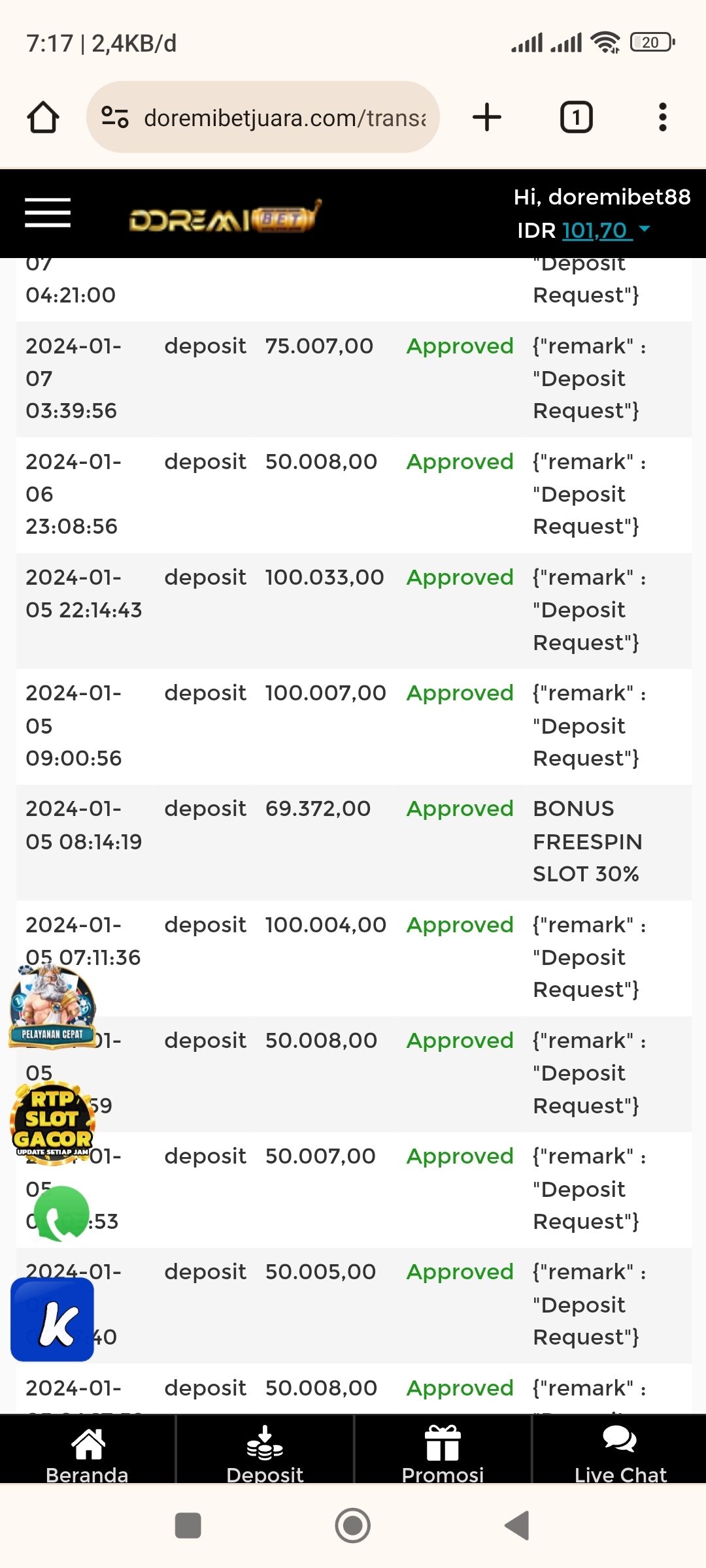Image resolution: width=706 pixels, height=1568 pixels.
Task: Contact support via the WhatsApp bubble
Action: (x=61, y=1214)
